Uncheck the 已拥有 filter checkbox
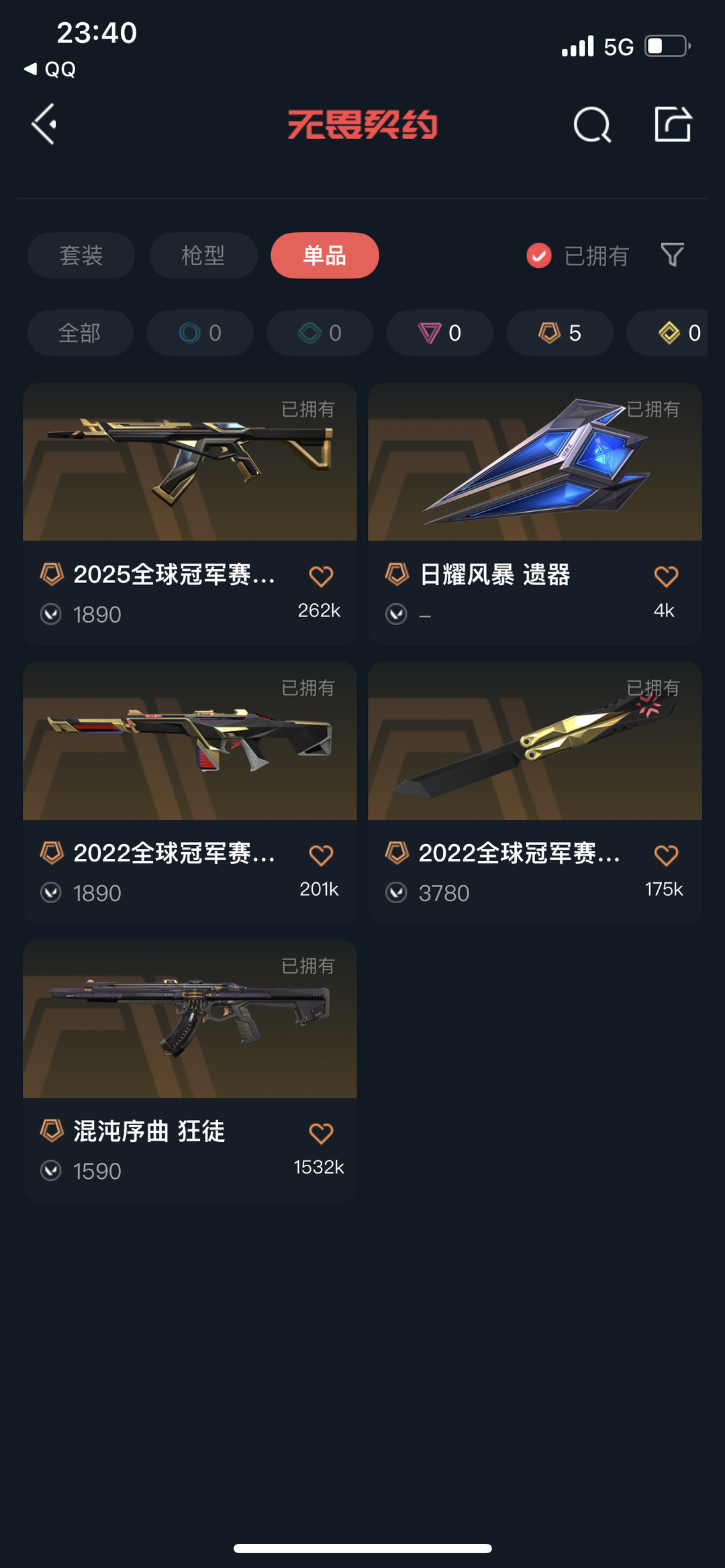 (539, 256)
